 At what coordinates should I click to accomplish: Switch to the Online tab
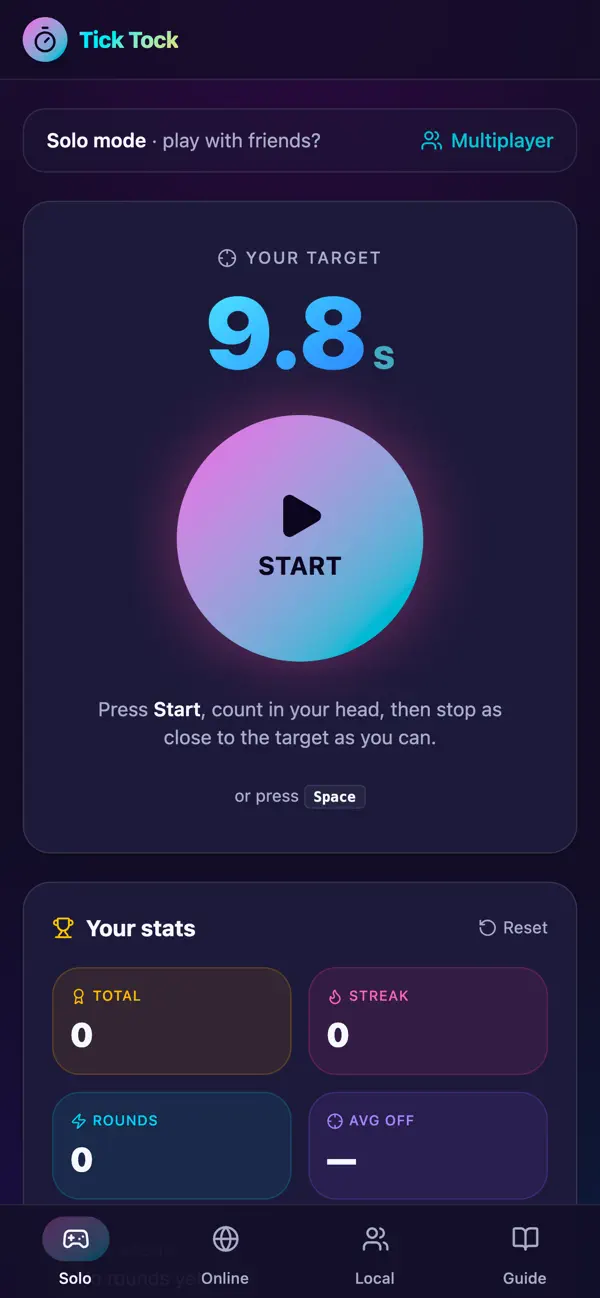coord(225,1255)
